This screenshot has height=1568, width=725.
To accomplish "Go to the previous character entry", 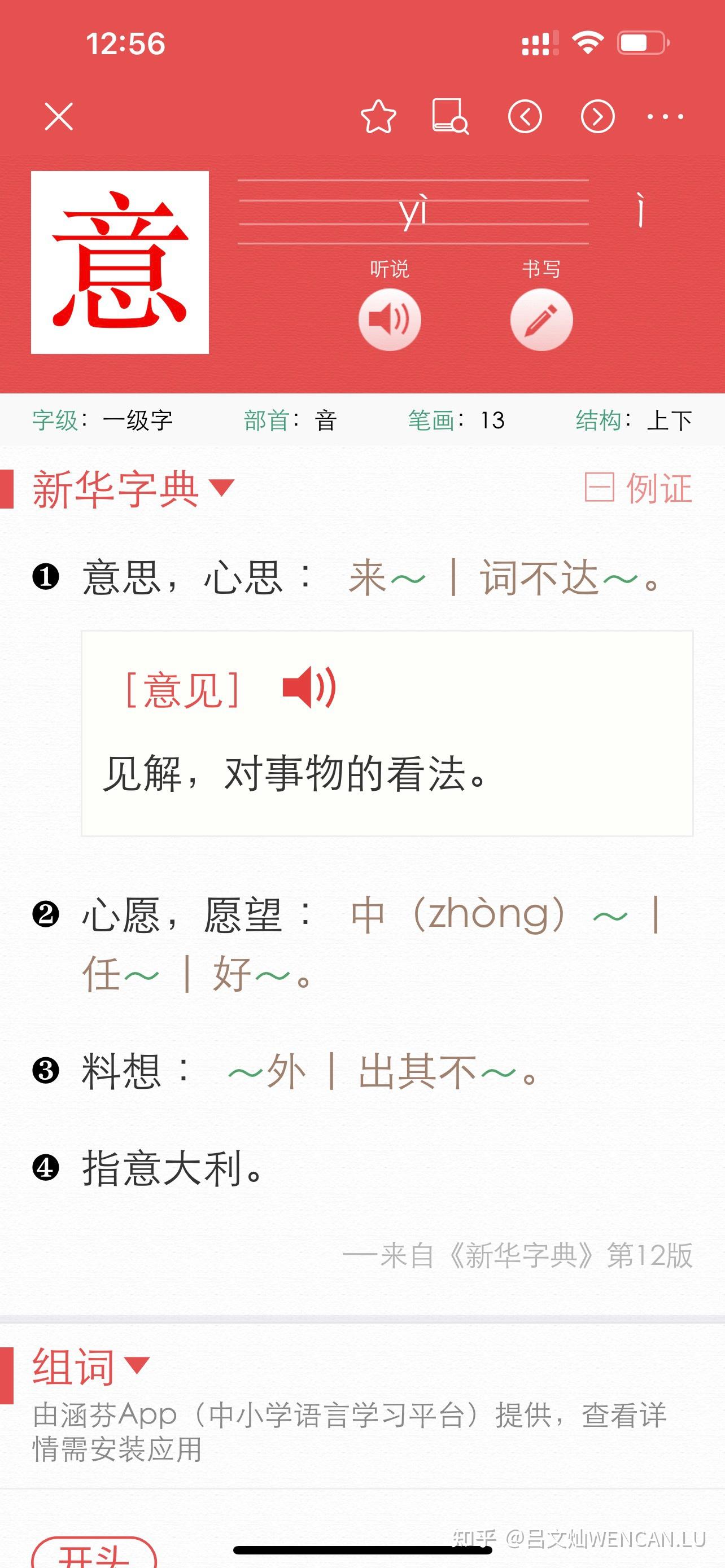I will point(525,116).
